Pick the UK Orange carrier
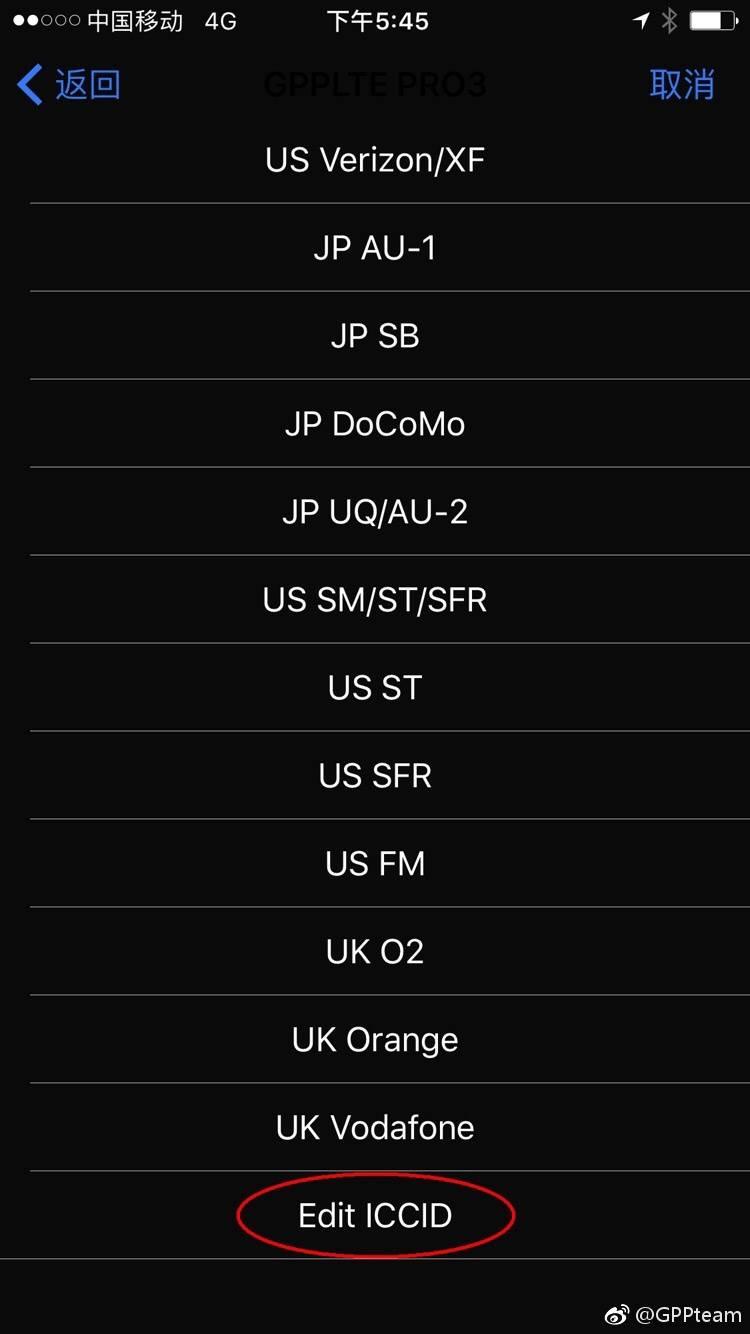 click(375, 1040)
